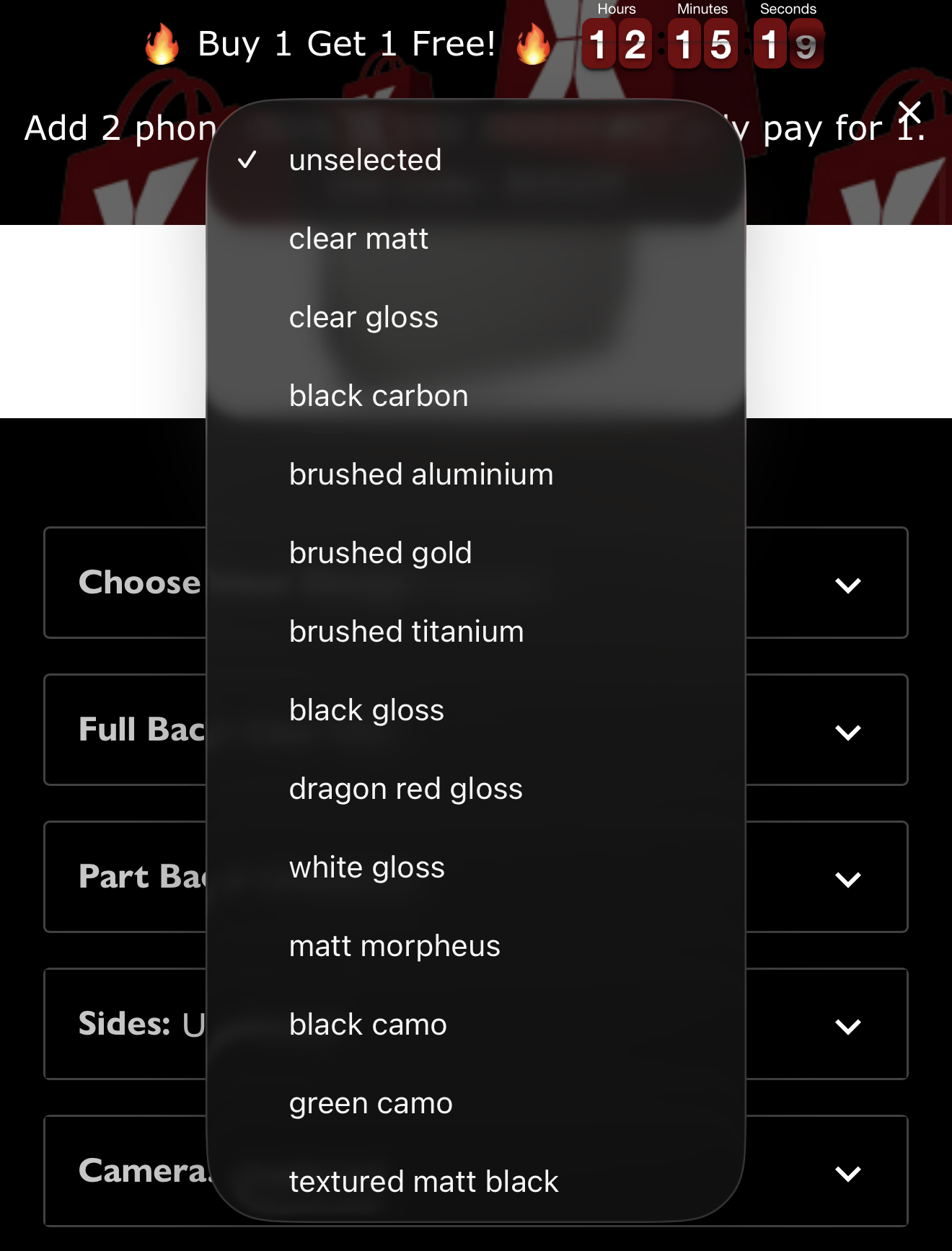Choose clear matt from the list
The width and height of the screenshot is (952, 1251).
tap(358, 239)
